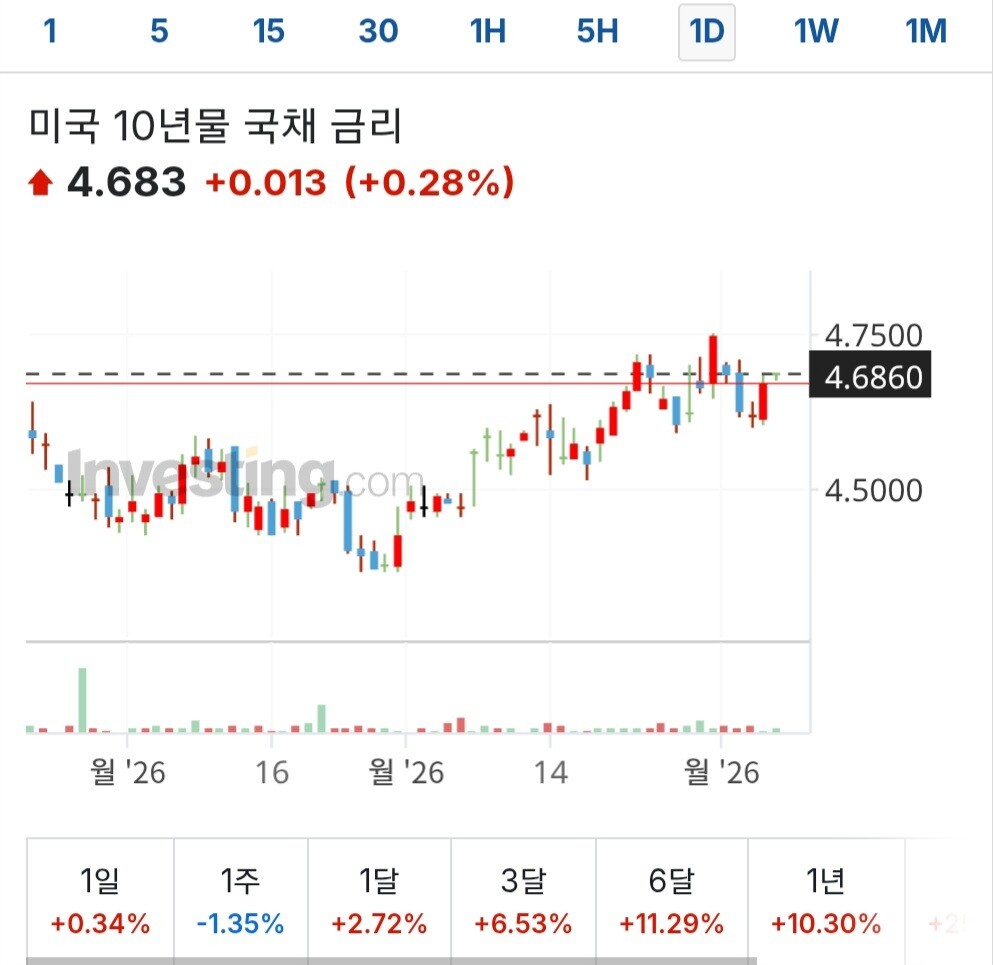Select the 6달 period range
The width and height of the screenshot is (993, 965).
[x=672, y=900]
